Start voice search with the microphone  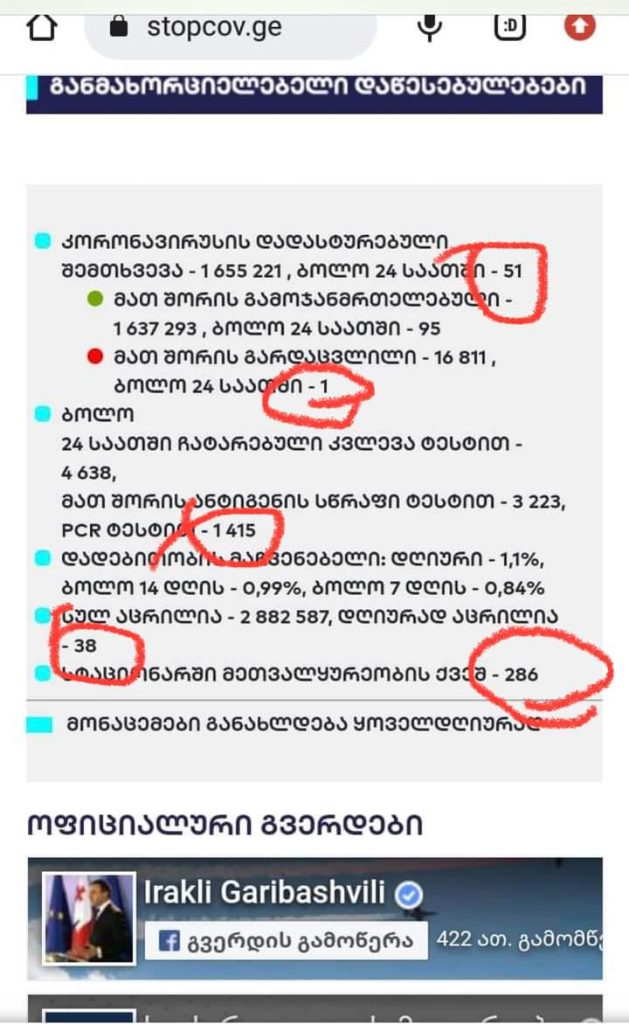(429, 27)
